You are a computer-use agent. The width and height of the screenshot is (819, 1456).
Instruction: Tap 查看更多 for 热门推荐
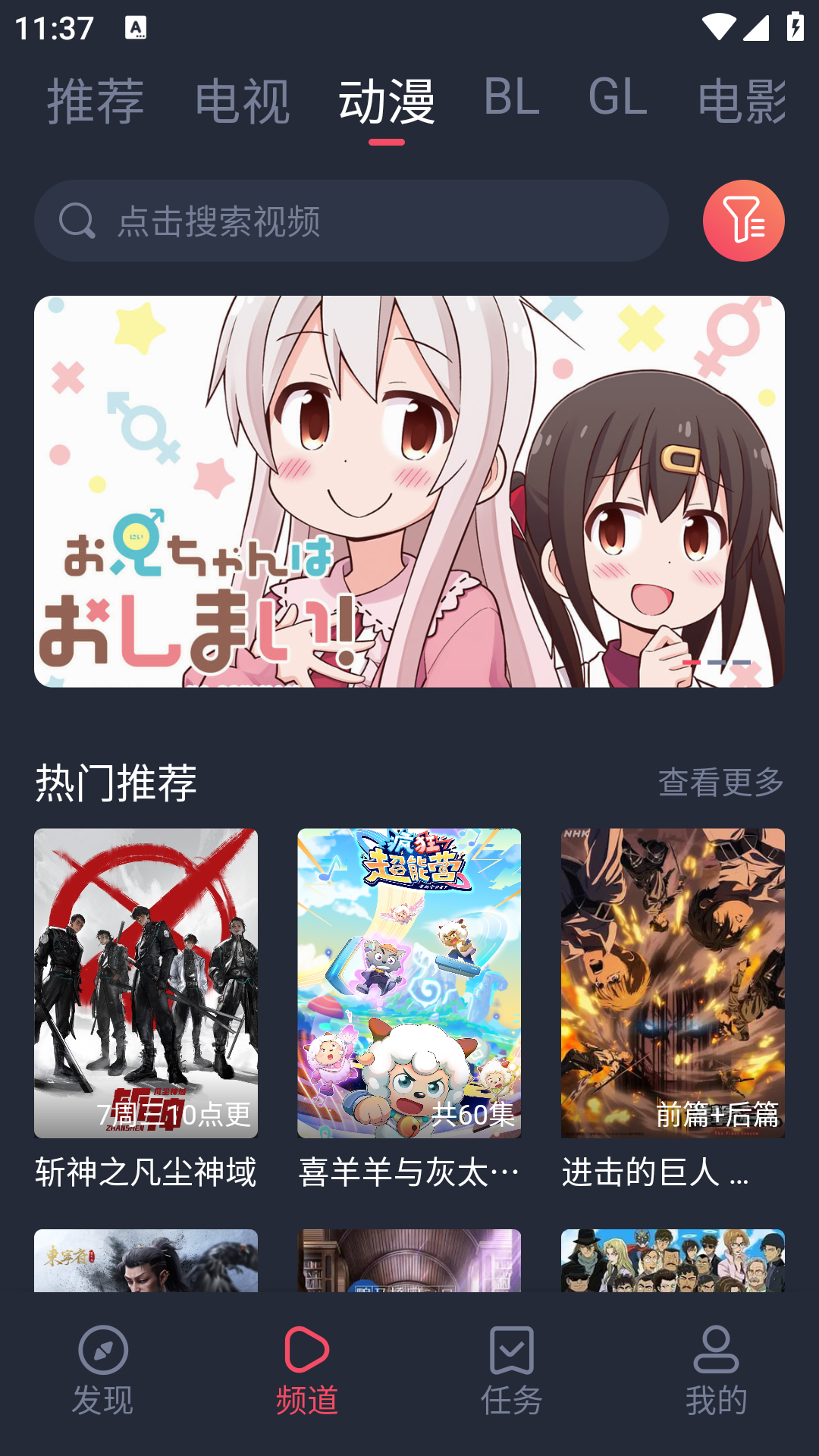pyautogui.click(x=721, y=782)
